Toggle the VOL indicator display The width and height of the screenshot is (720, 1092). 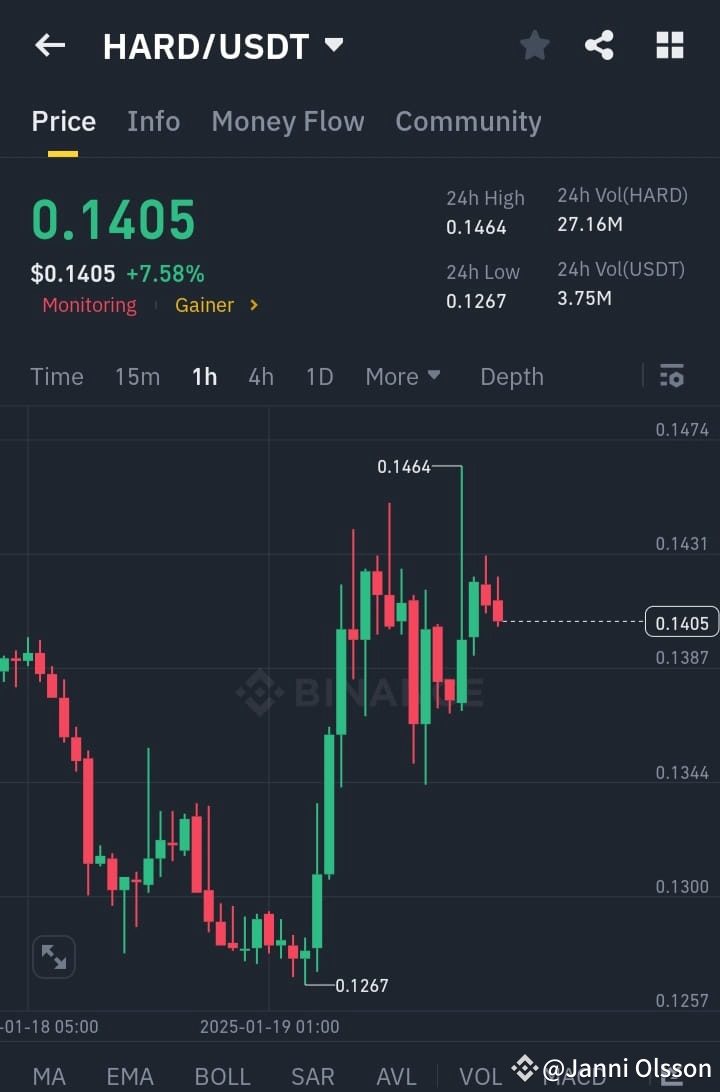click(x=480, y=1077)
